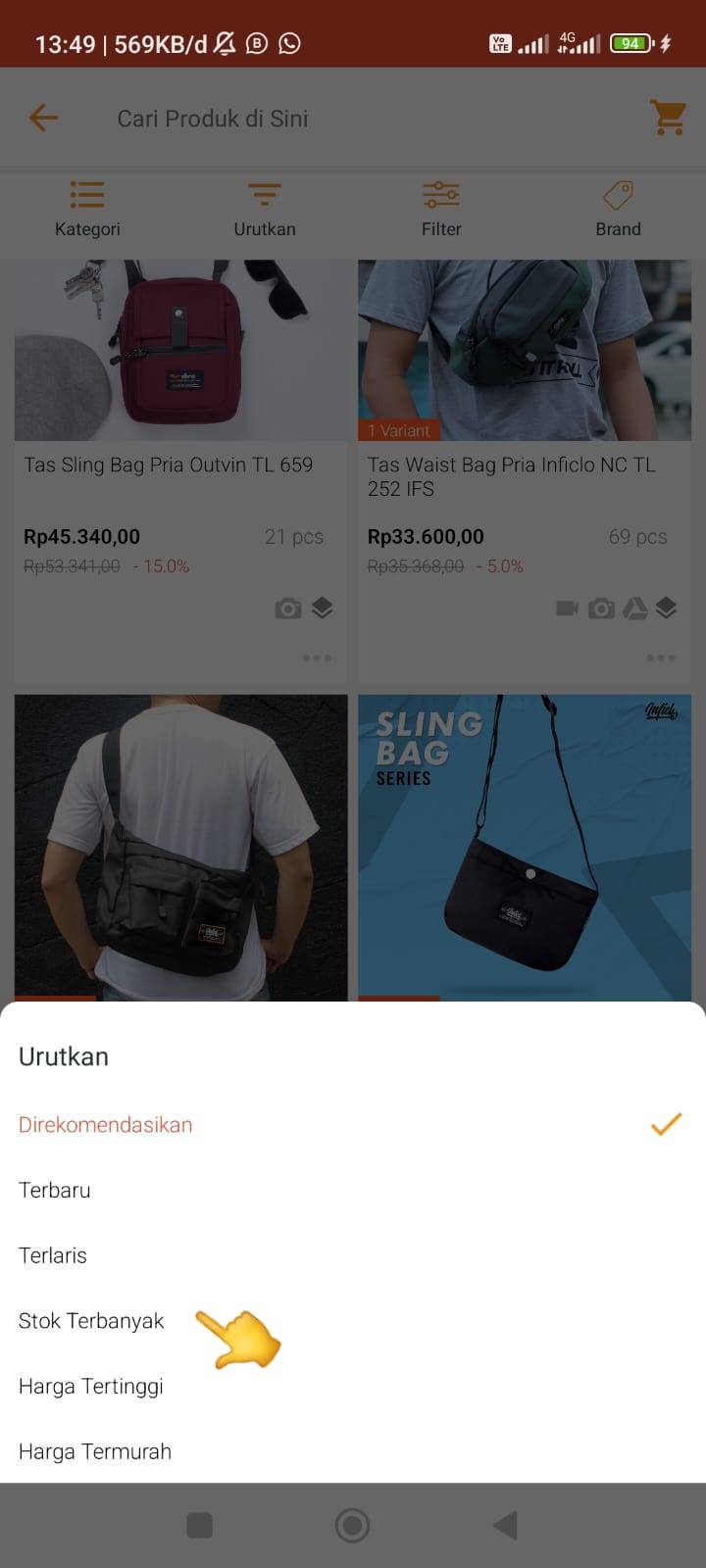Tap the system back button

pos(505,1525)
